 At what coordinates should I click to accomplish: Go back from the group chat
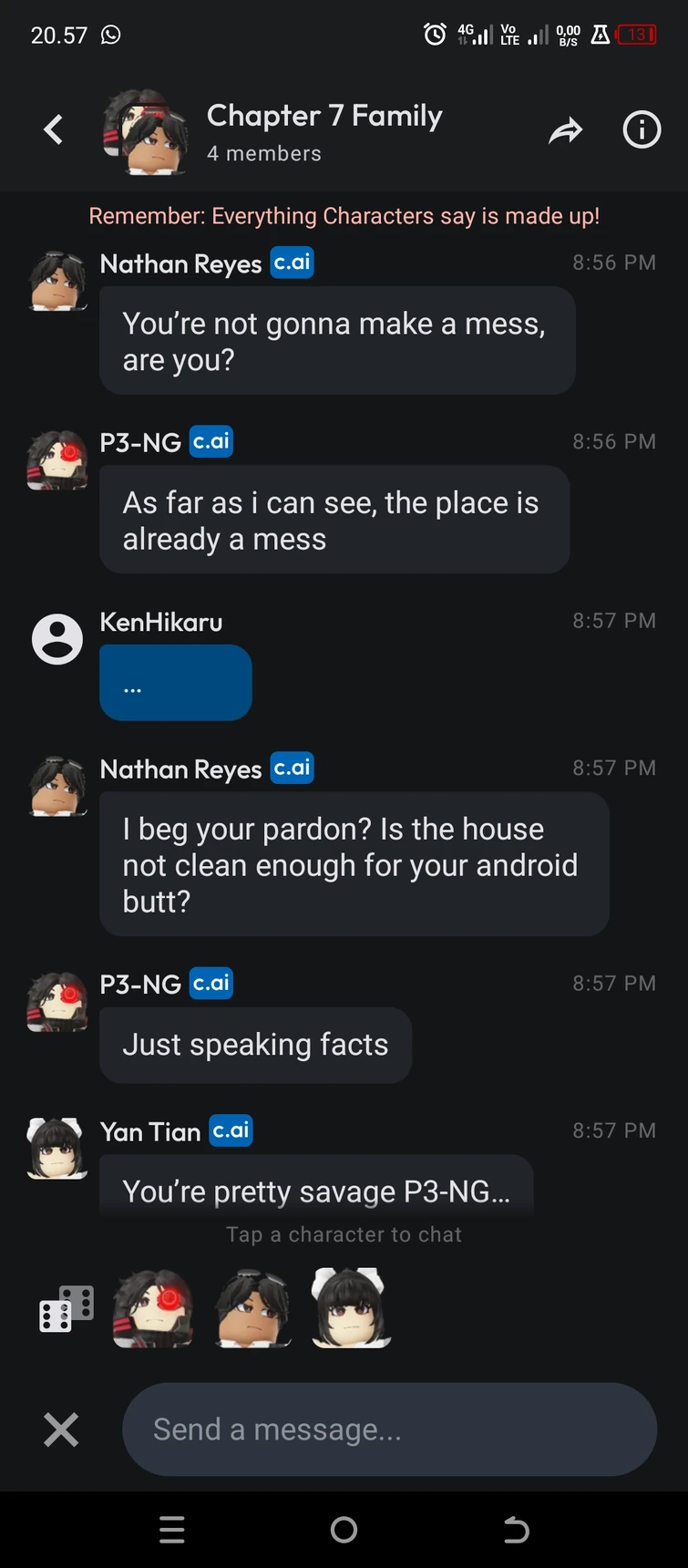[x=54, y=130]
